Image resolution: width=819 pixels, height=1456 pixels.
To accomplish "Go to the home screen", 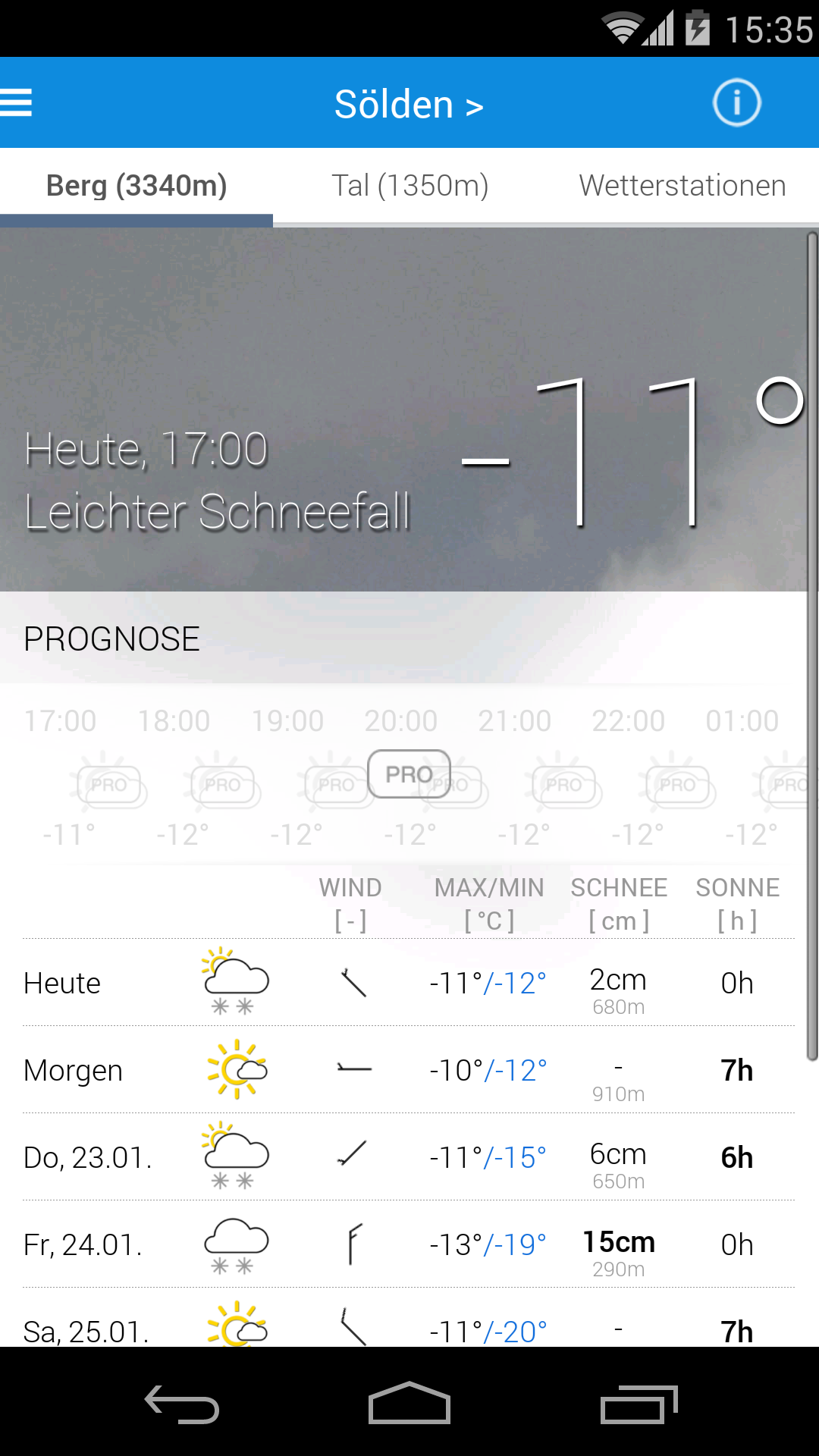I will (x=409, y=1404).
